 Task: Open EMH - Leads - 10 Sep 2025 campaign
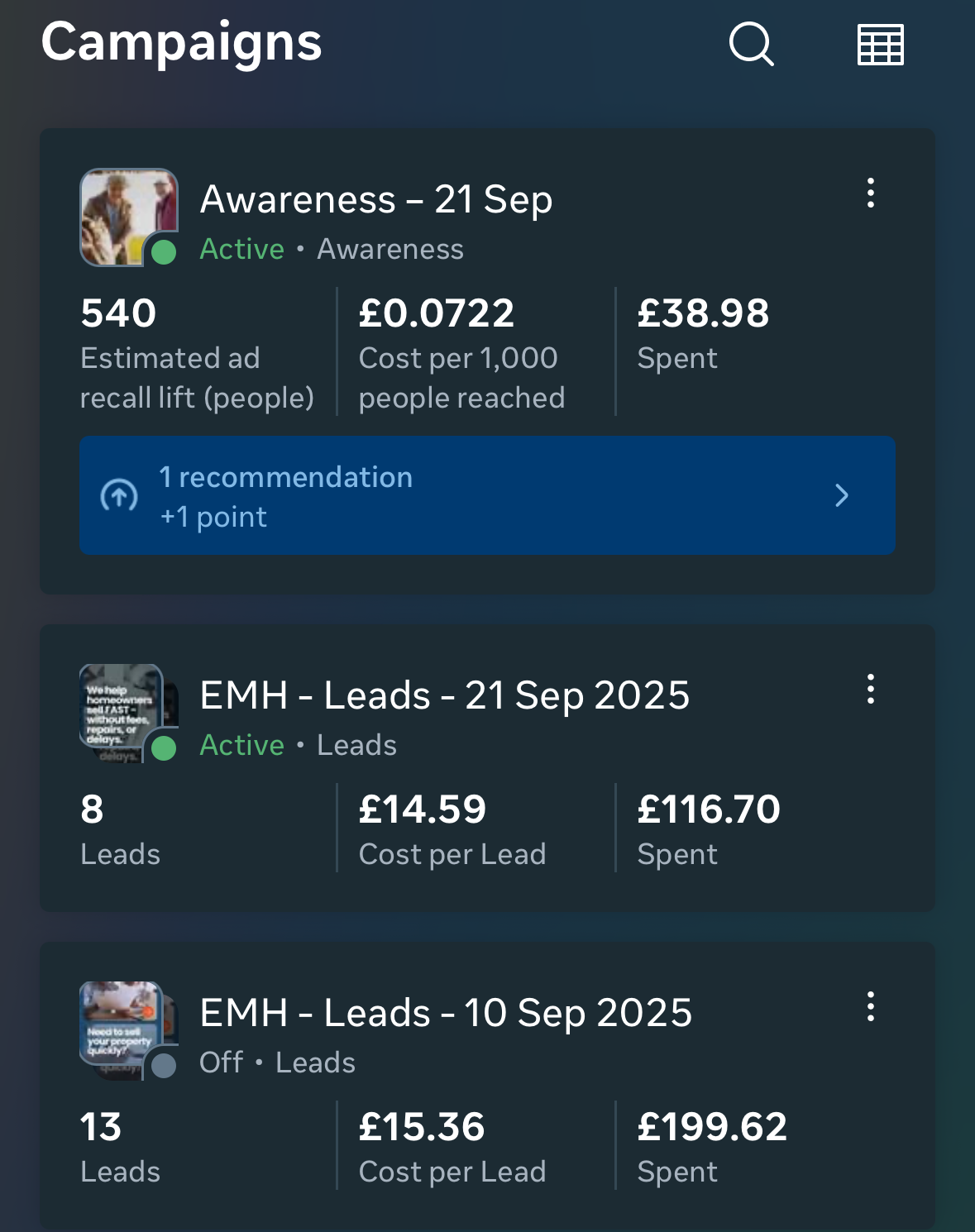[445, 1013]
